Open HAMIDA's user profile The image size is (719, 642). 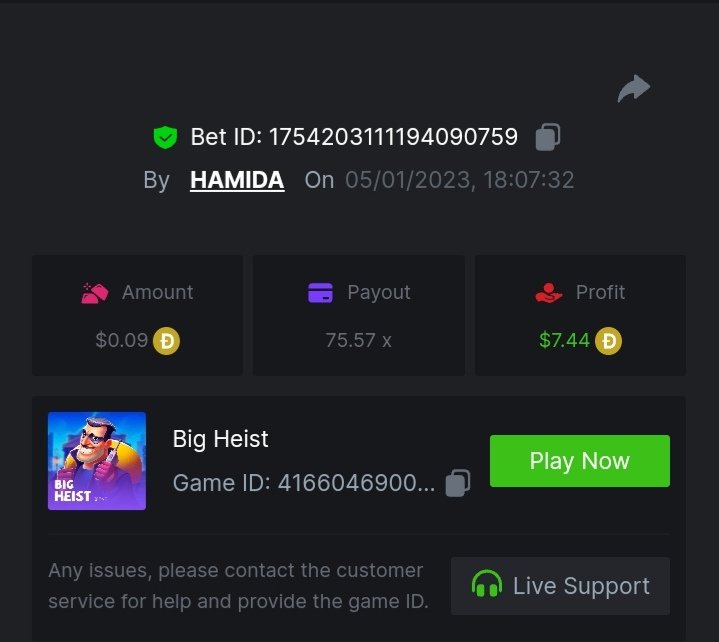click(x=237, y=181)
